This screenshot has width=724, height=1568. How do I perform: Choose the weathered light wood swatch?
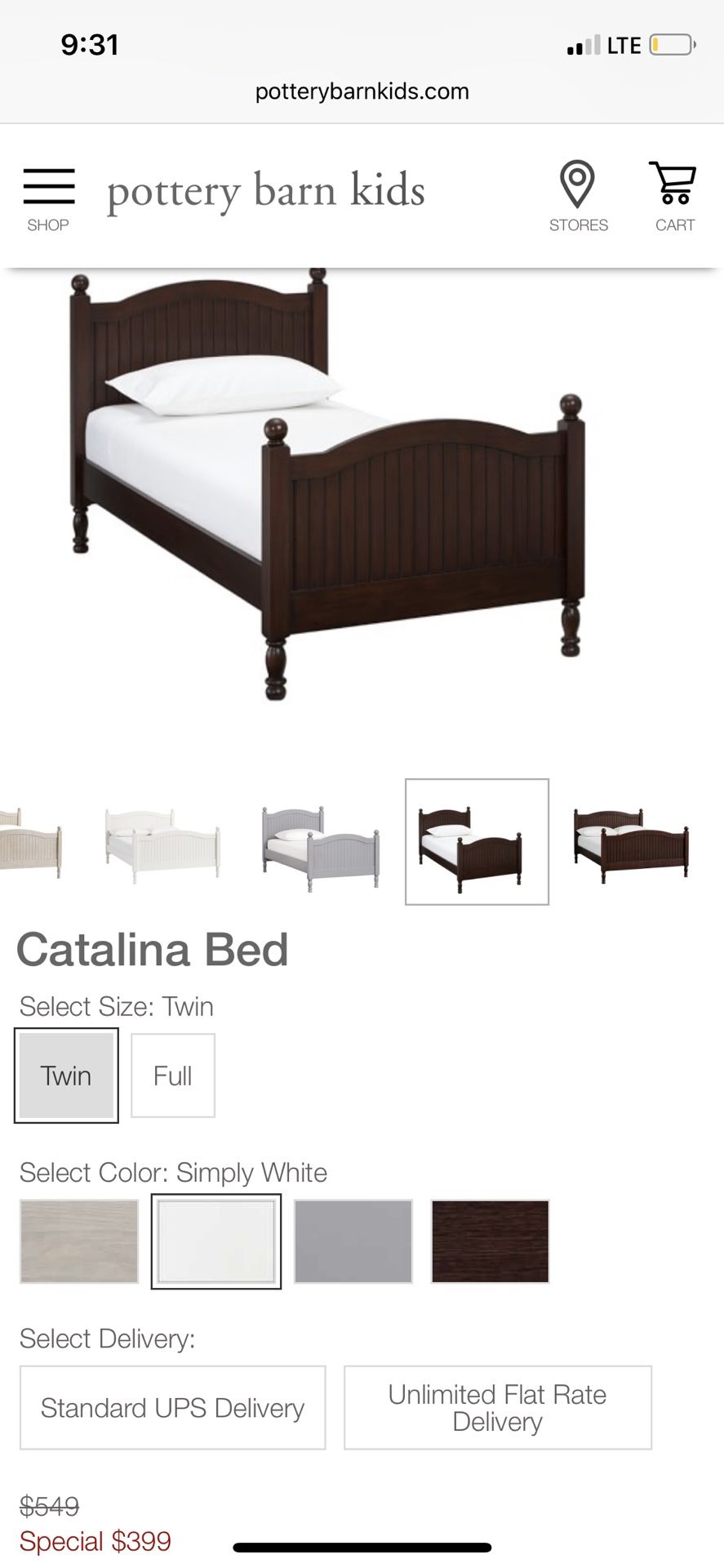click(79, 1241)
